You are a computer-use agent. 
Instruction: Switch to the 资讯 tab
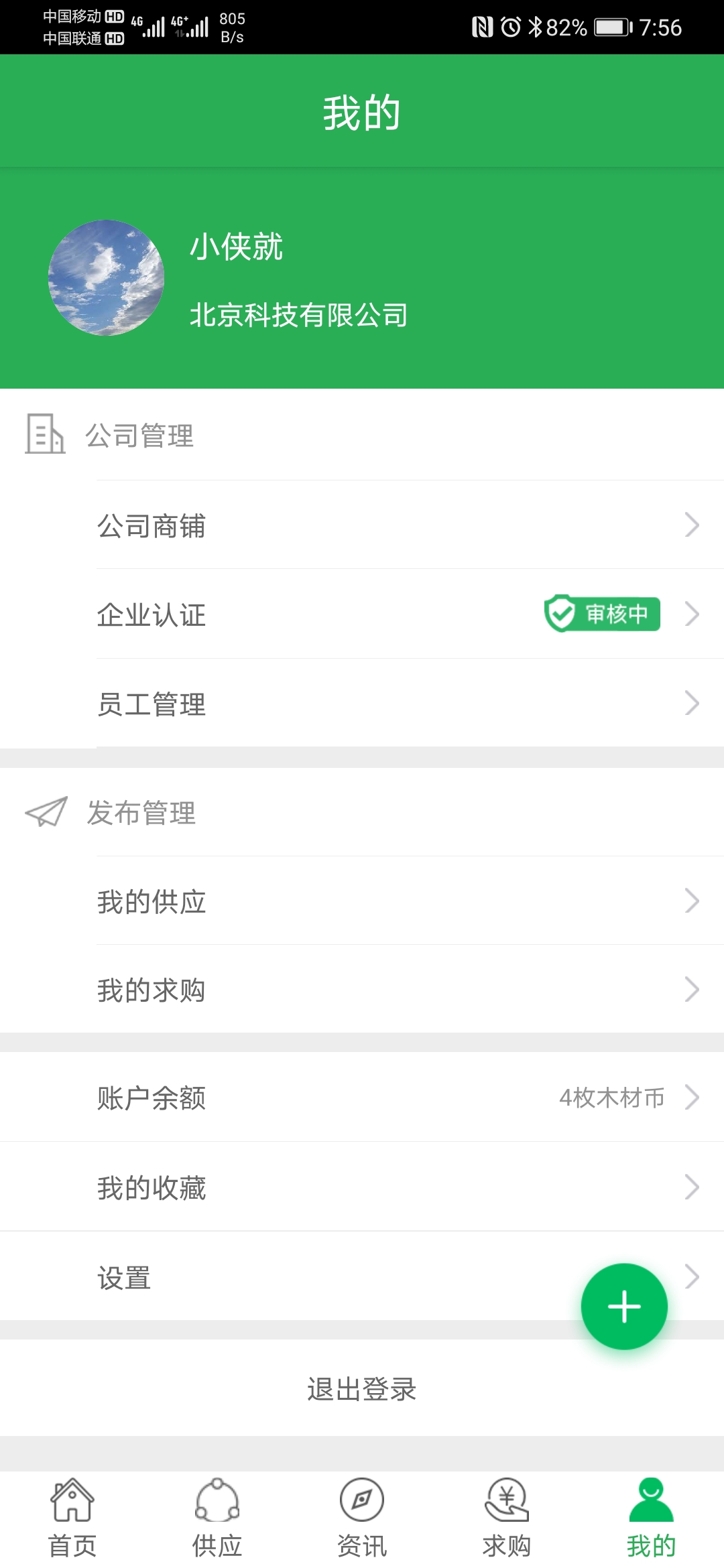point(361,1521)
